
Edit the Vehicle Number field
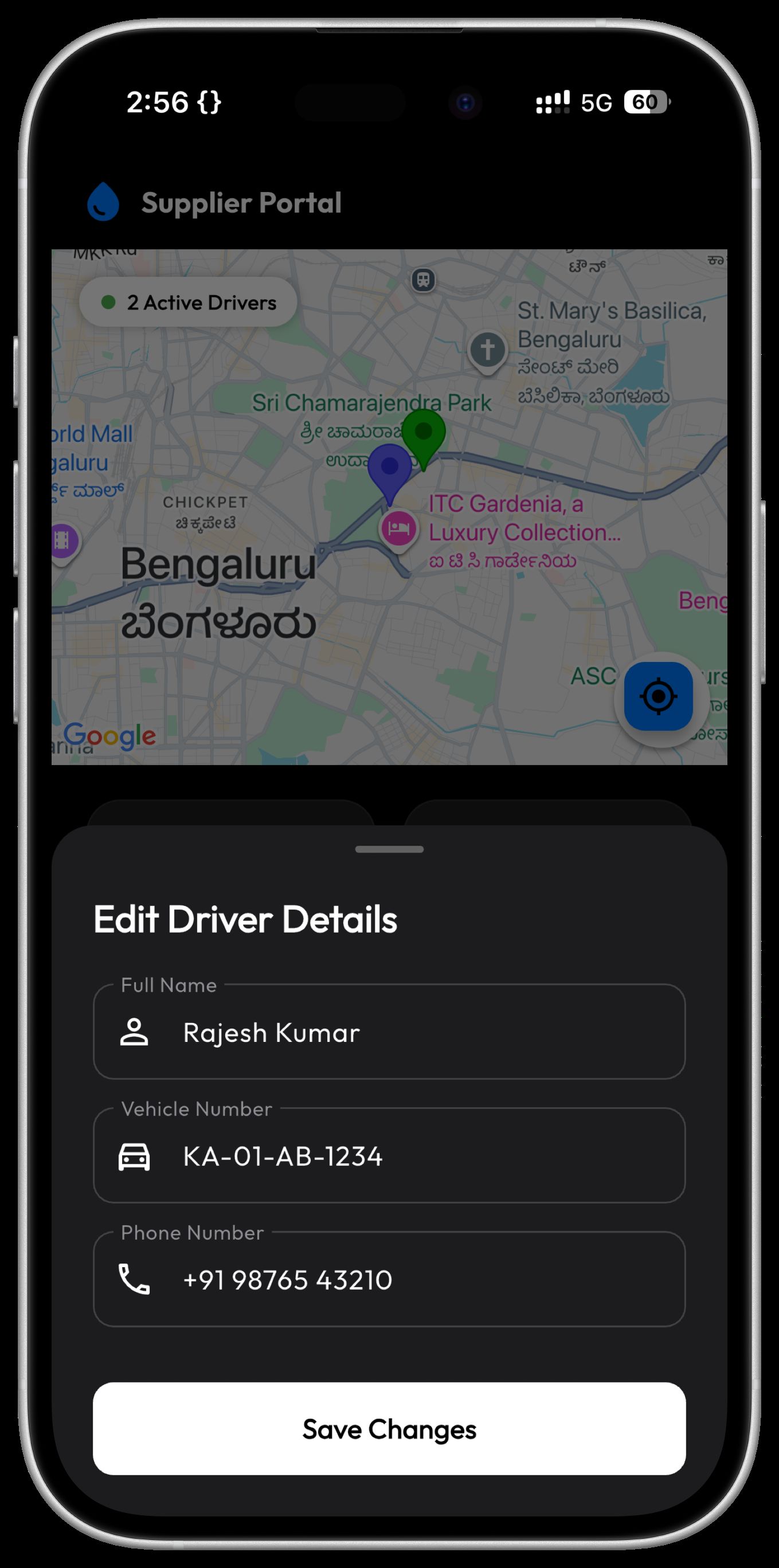coord(390,1157)
